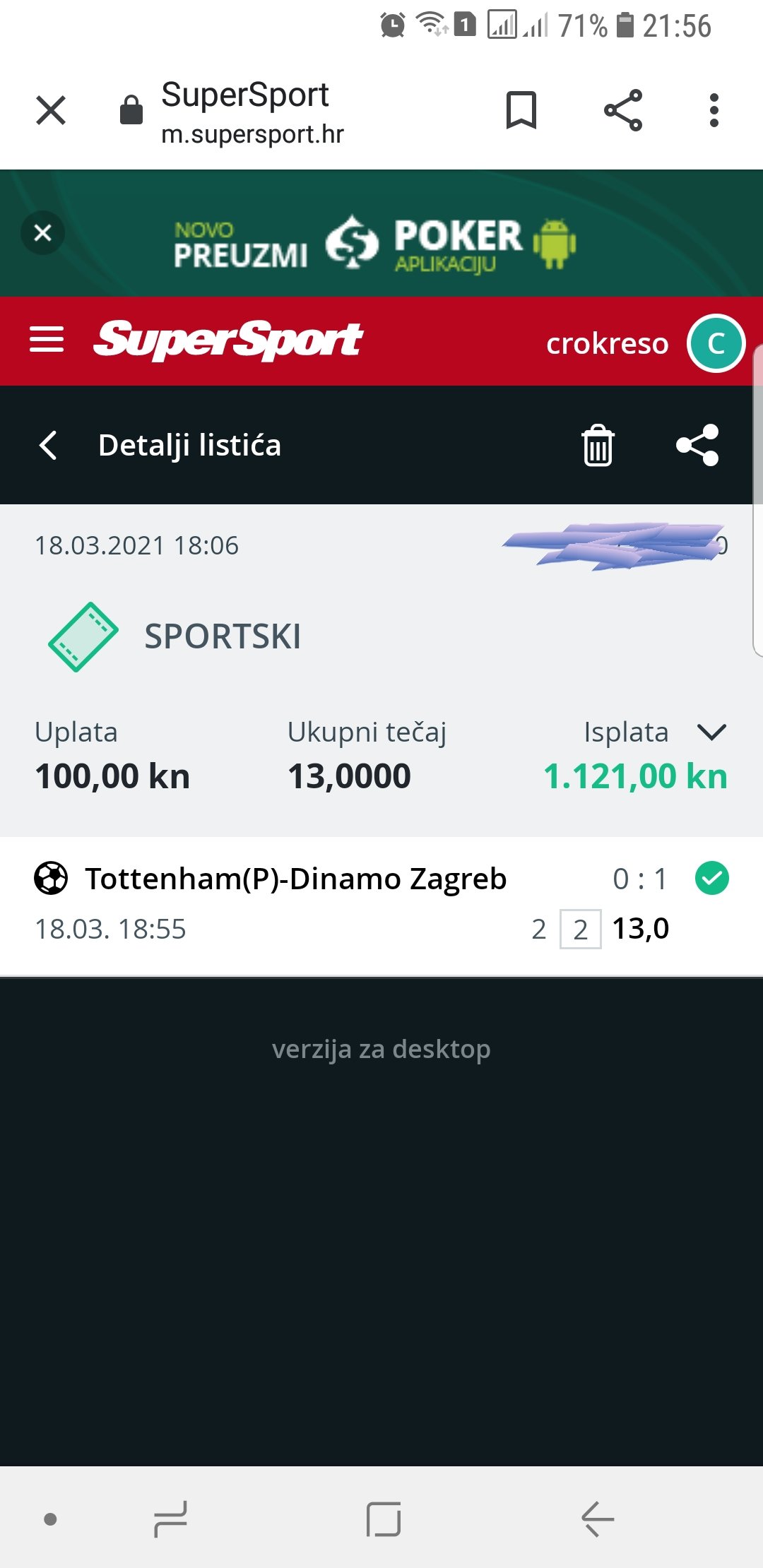Share the page from browser toolbar

click(x=623, y=110)
